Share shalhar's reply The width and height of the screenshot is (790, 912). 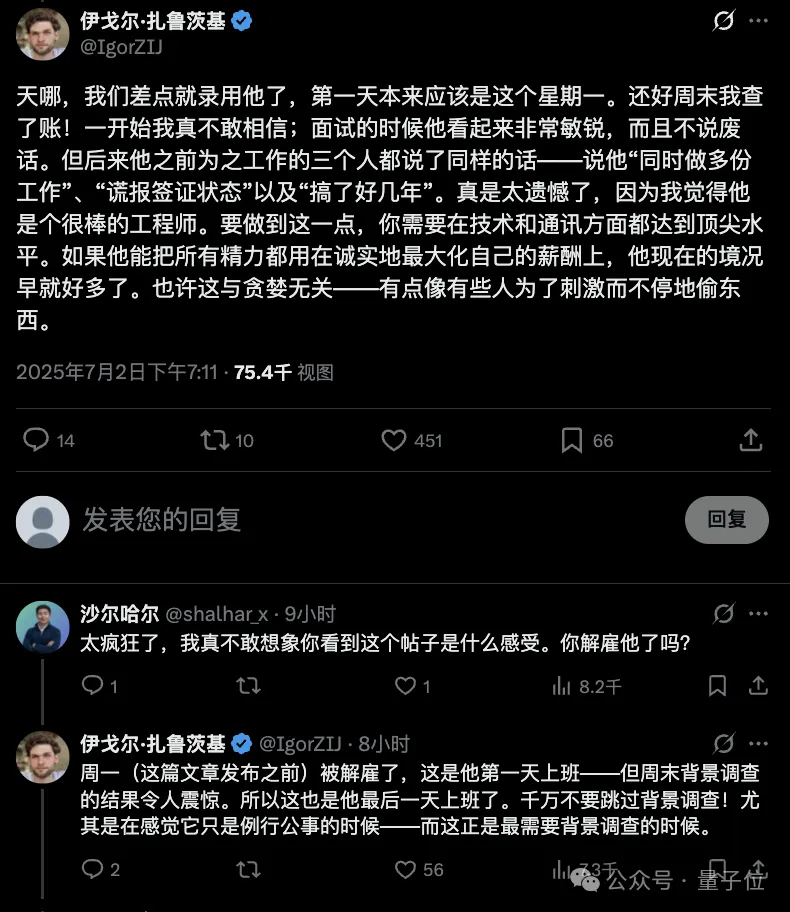coord(756,687)
